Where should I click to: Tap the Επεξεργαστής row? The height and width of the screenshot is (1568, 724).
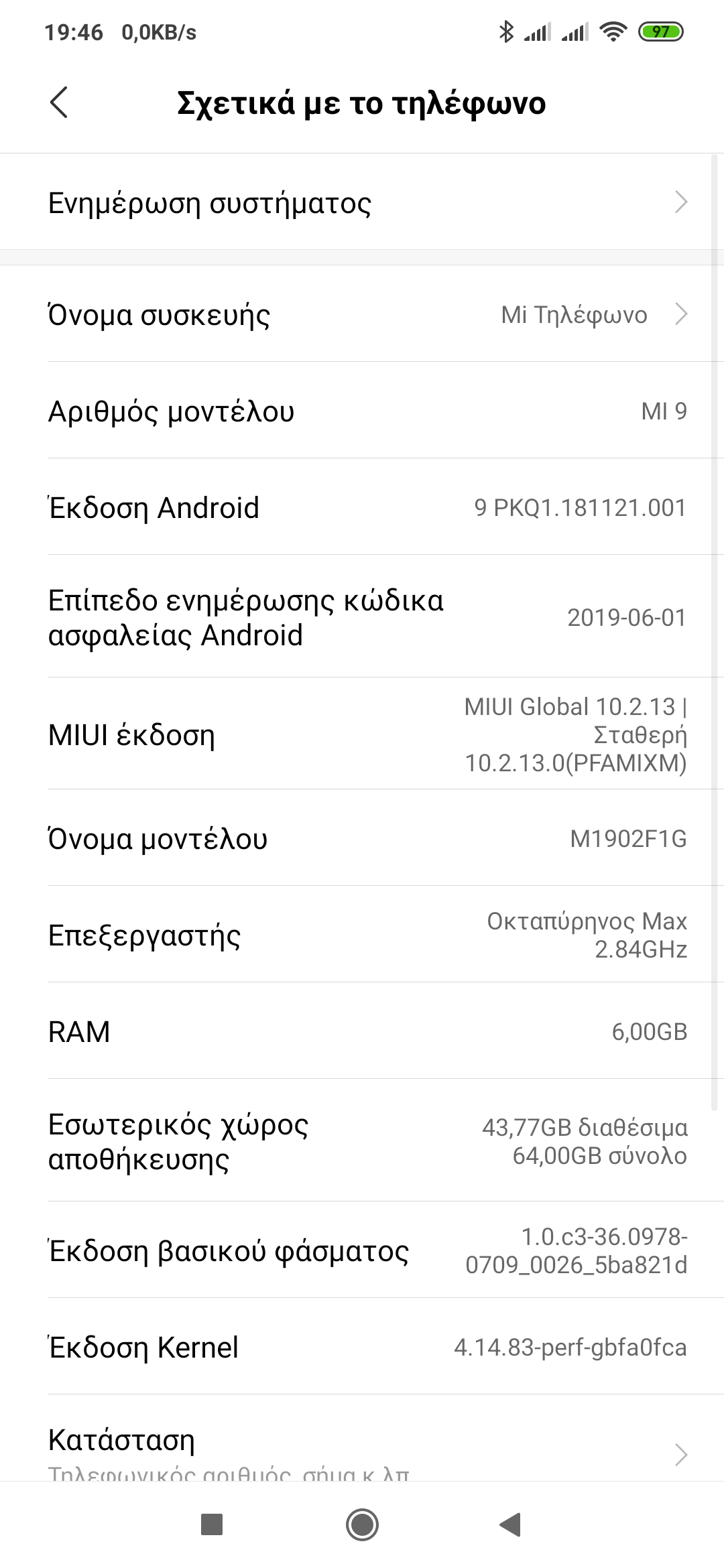point(362,935)
